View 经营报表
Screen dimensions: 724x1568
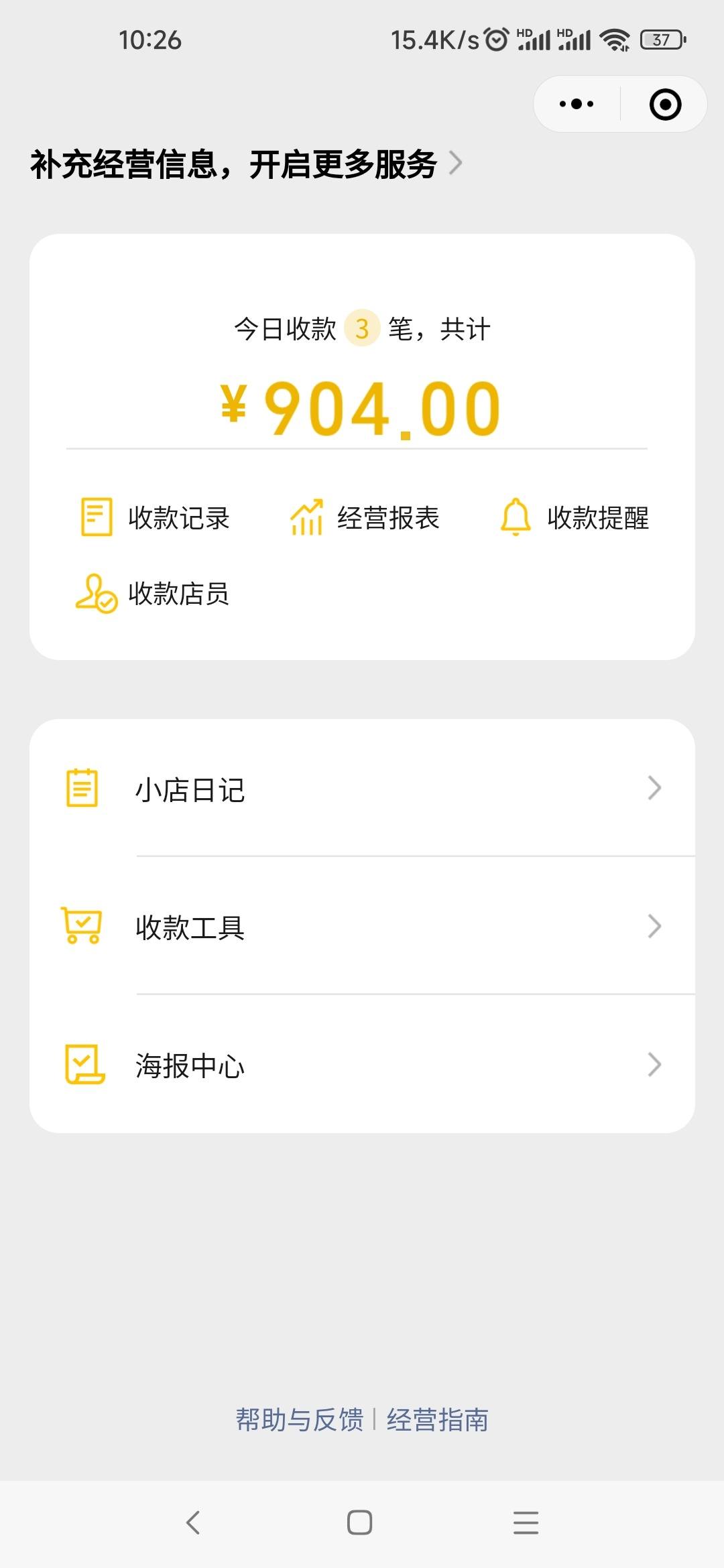point(364,517)
